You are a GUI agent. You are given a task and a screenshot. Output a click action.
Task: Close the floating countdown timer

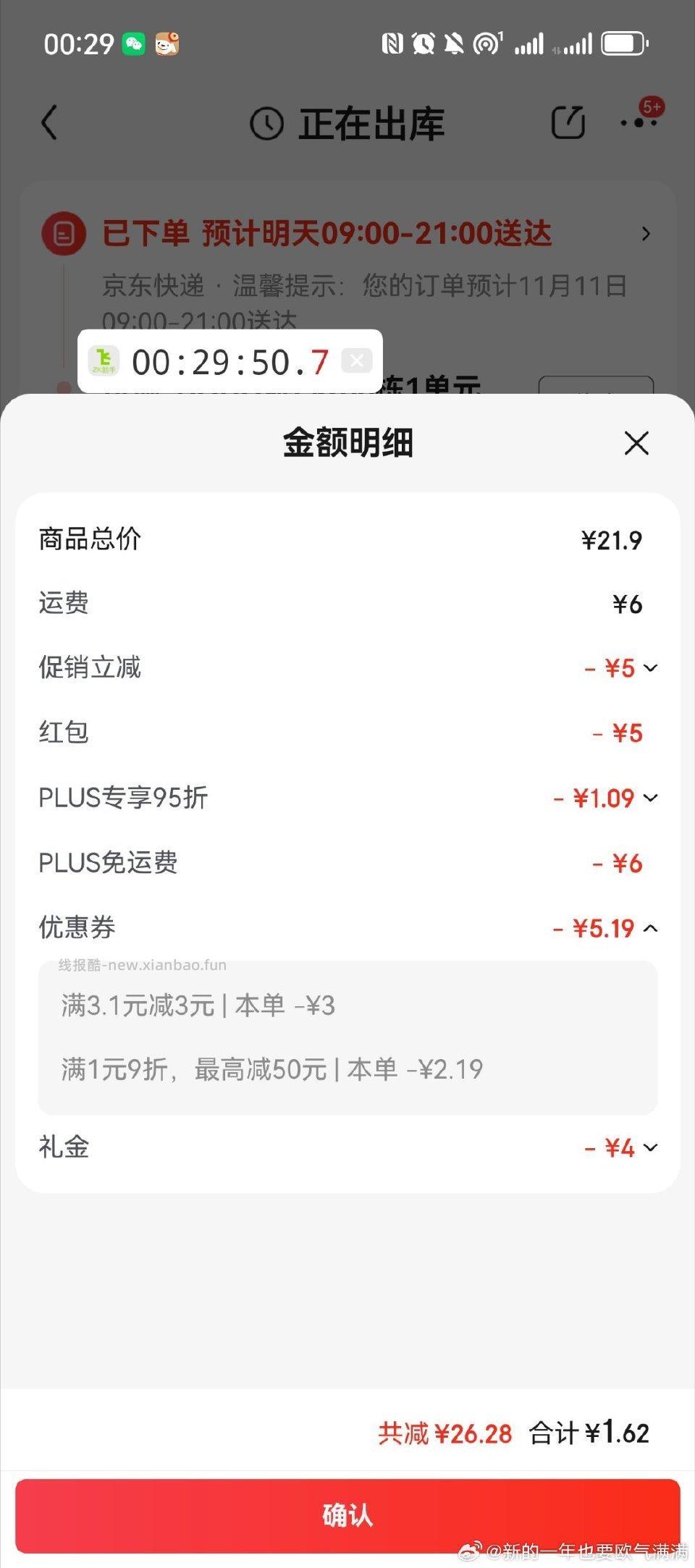coord(357,361)
